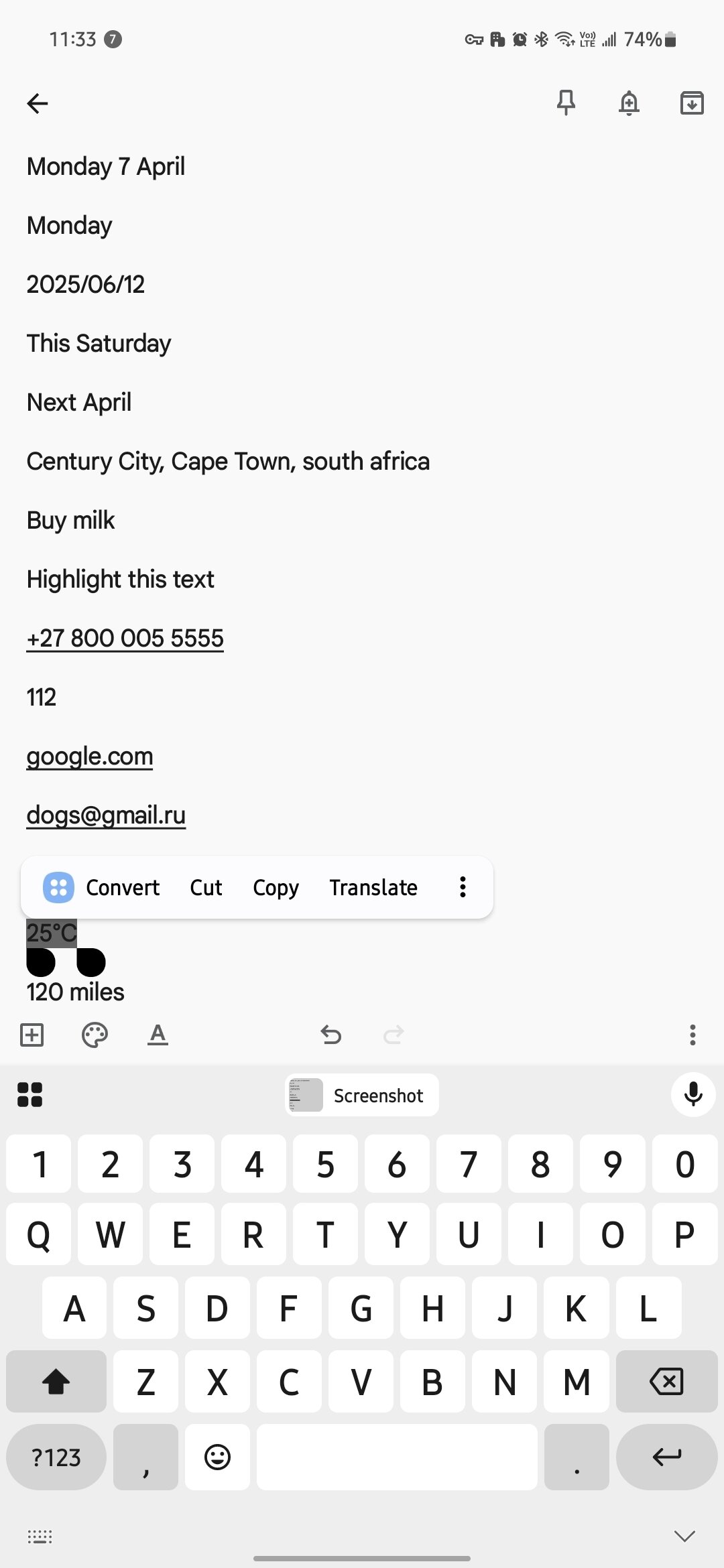Add a reminder to the note
The image size is (724, 1568).
pos(629,103)
